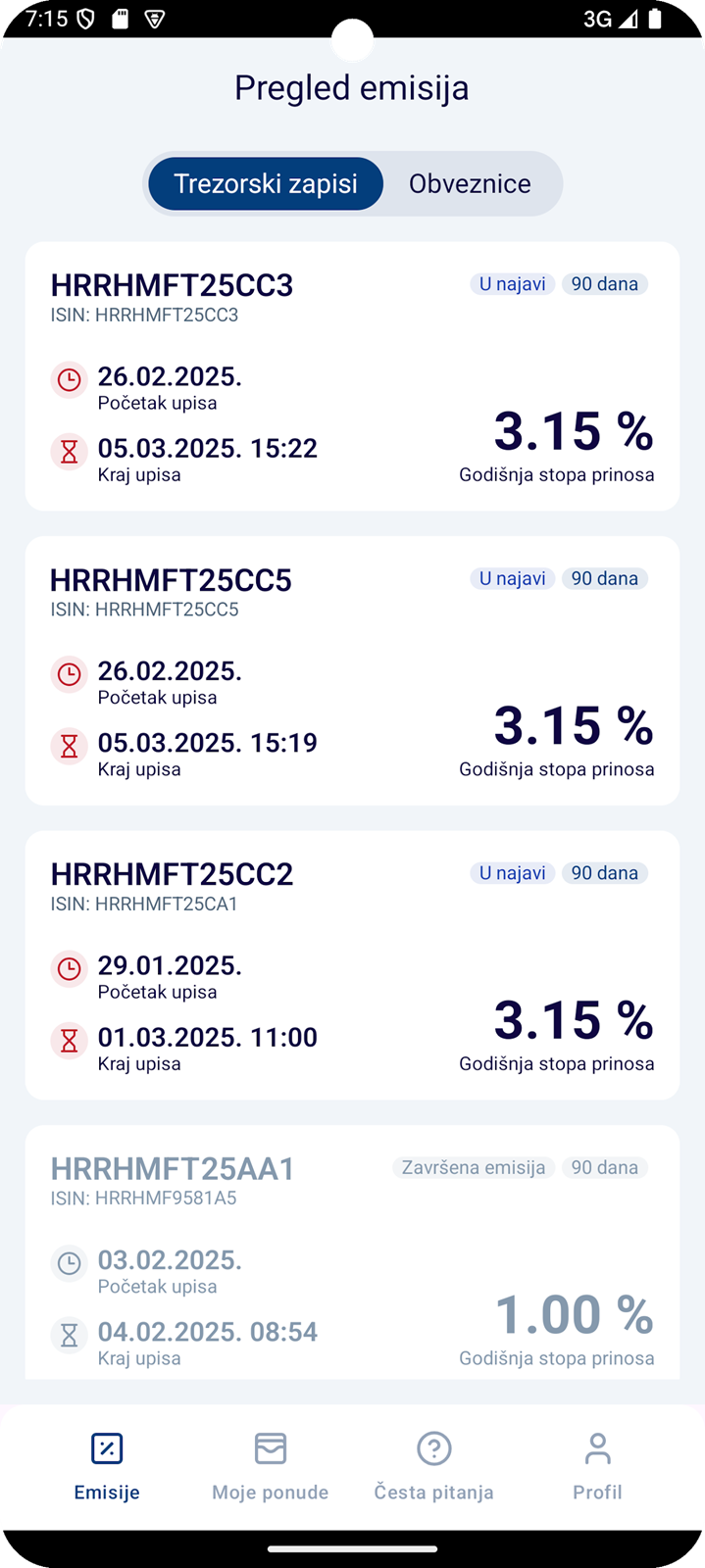This screenshot has width=705, height=1568.
Task: Open Česta pitanja section
Action: click(433, 1467)
